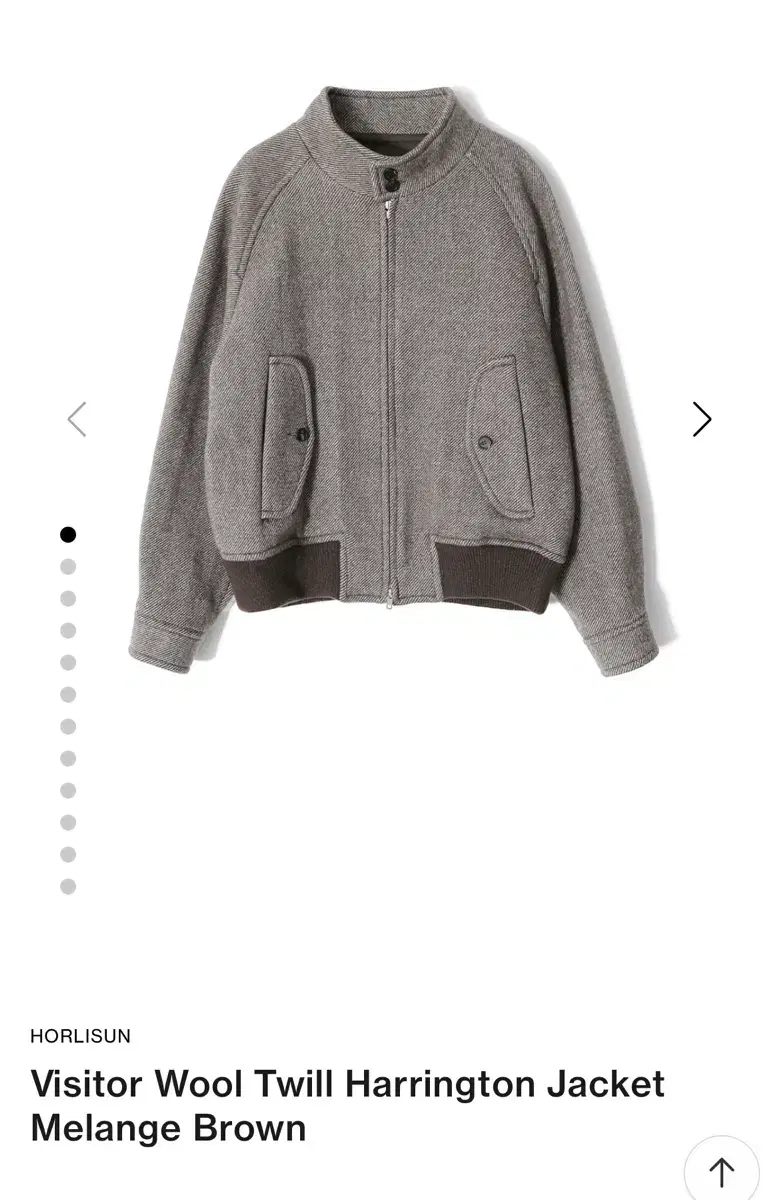Click the currently active image indicator

tap(68, 533)
